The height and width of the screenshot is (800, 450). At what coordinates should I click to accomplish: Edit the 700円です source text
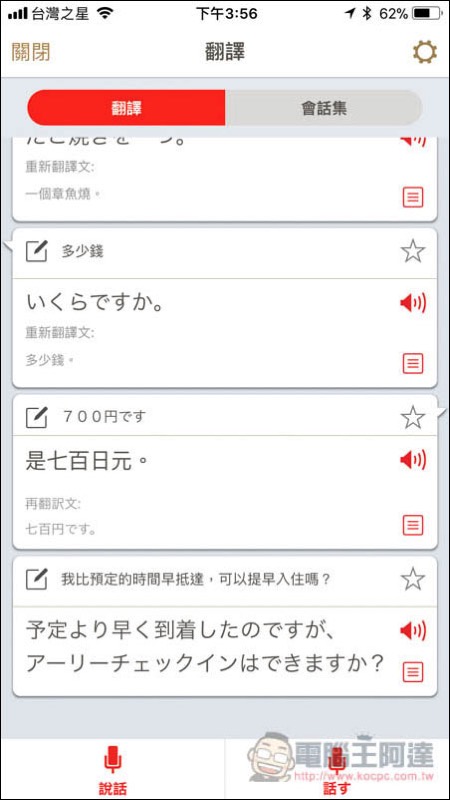(x=36, y=417)
